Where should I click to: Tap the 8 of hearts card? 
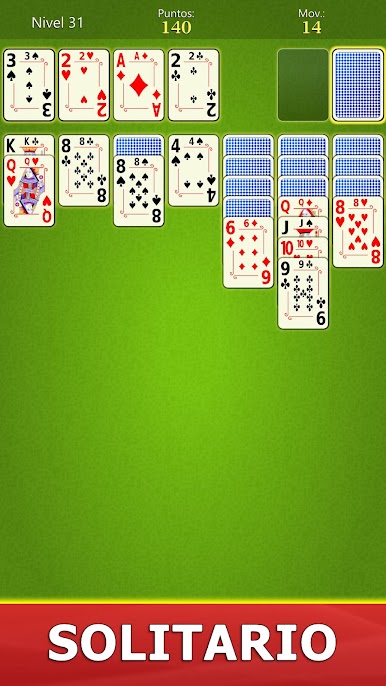click(x=358, y=232)
